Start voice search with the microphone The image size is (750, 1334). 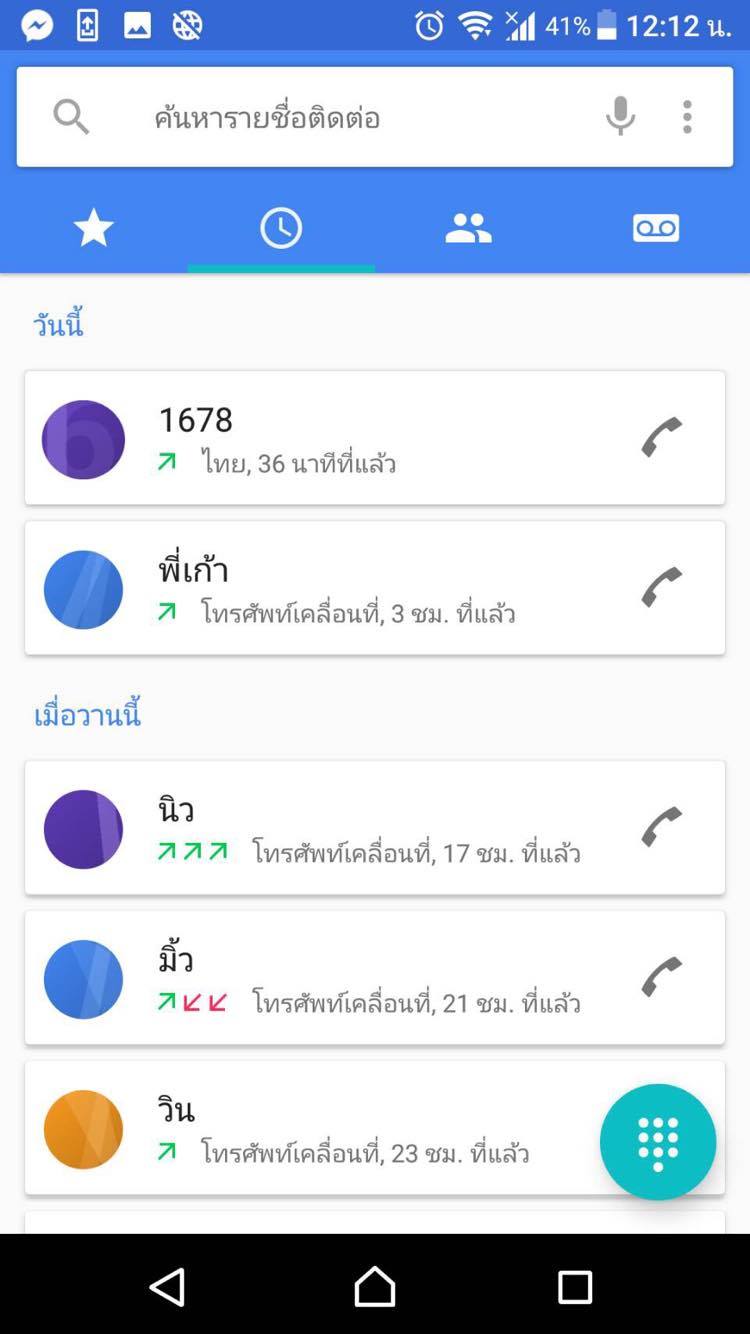[620, 117]
